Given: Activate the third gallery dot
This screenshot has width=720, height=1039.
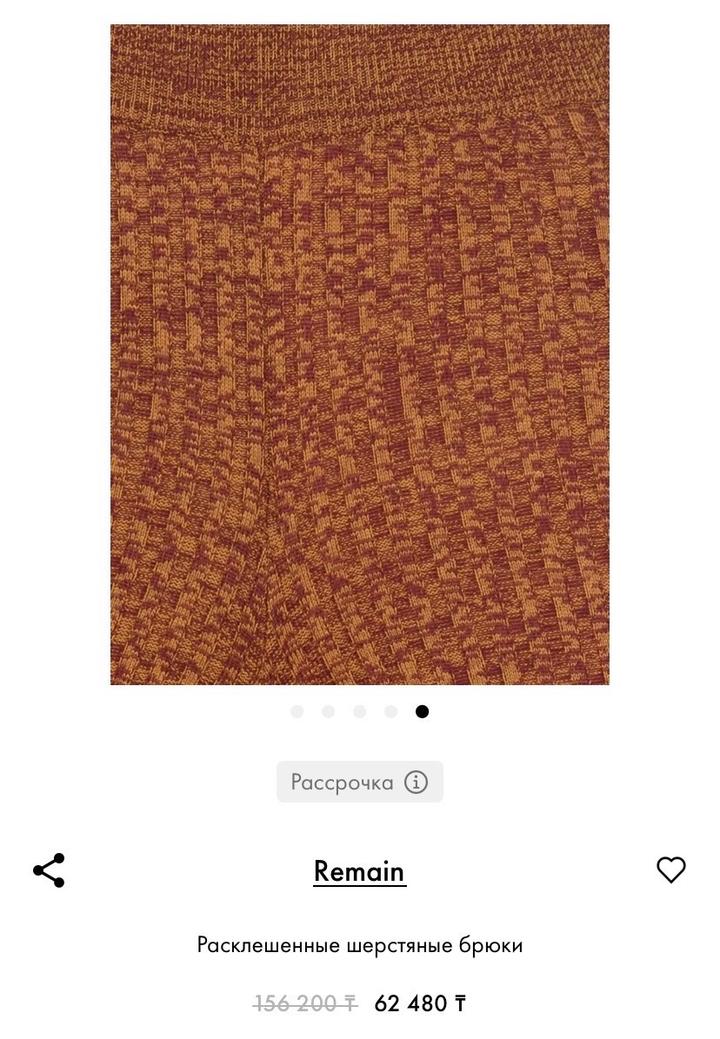Looking at the screenshot, I should point(359,713).
